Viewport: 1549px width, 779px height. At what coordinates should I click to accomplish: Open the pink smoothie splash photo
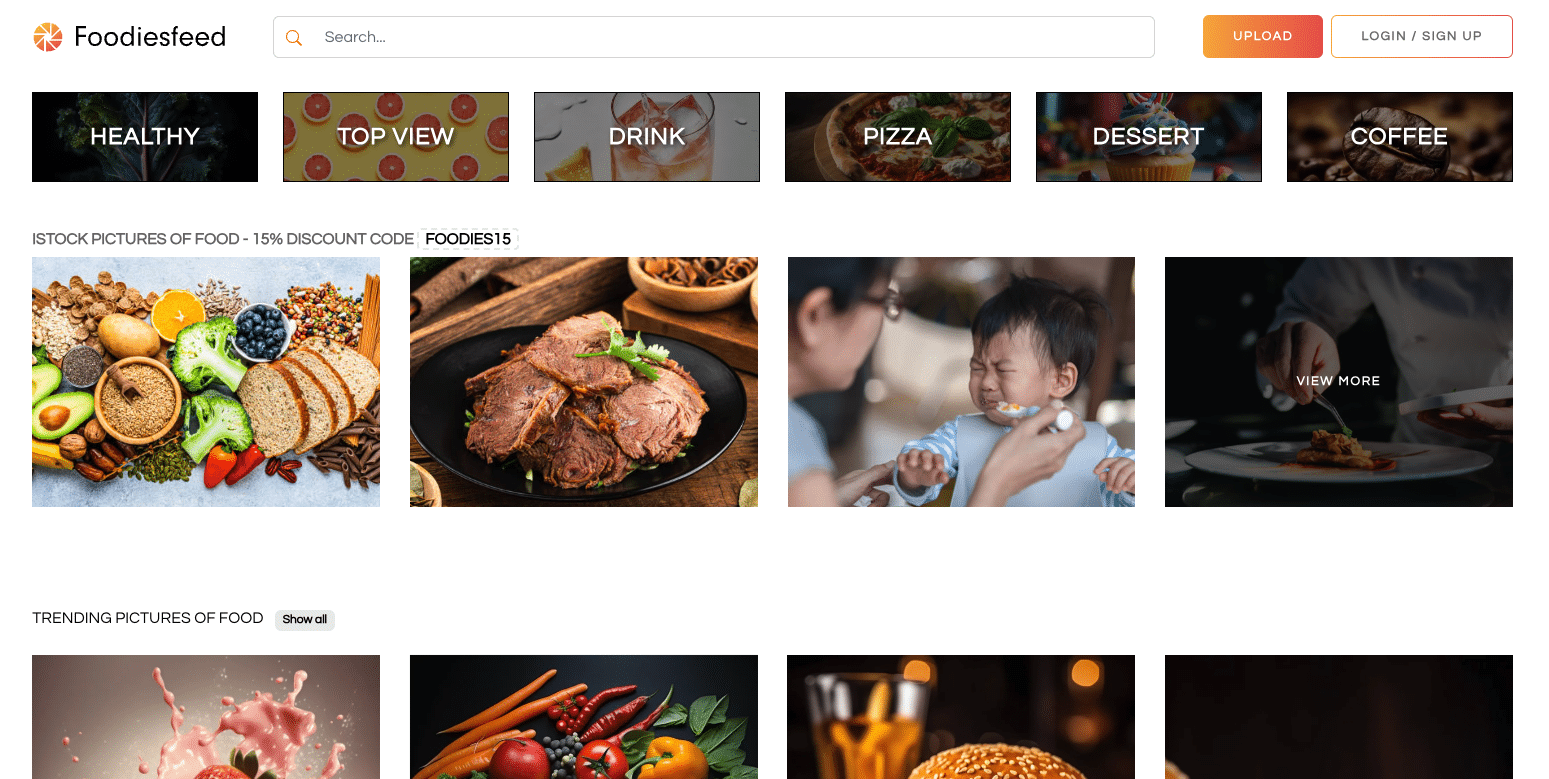pos(206,716)
